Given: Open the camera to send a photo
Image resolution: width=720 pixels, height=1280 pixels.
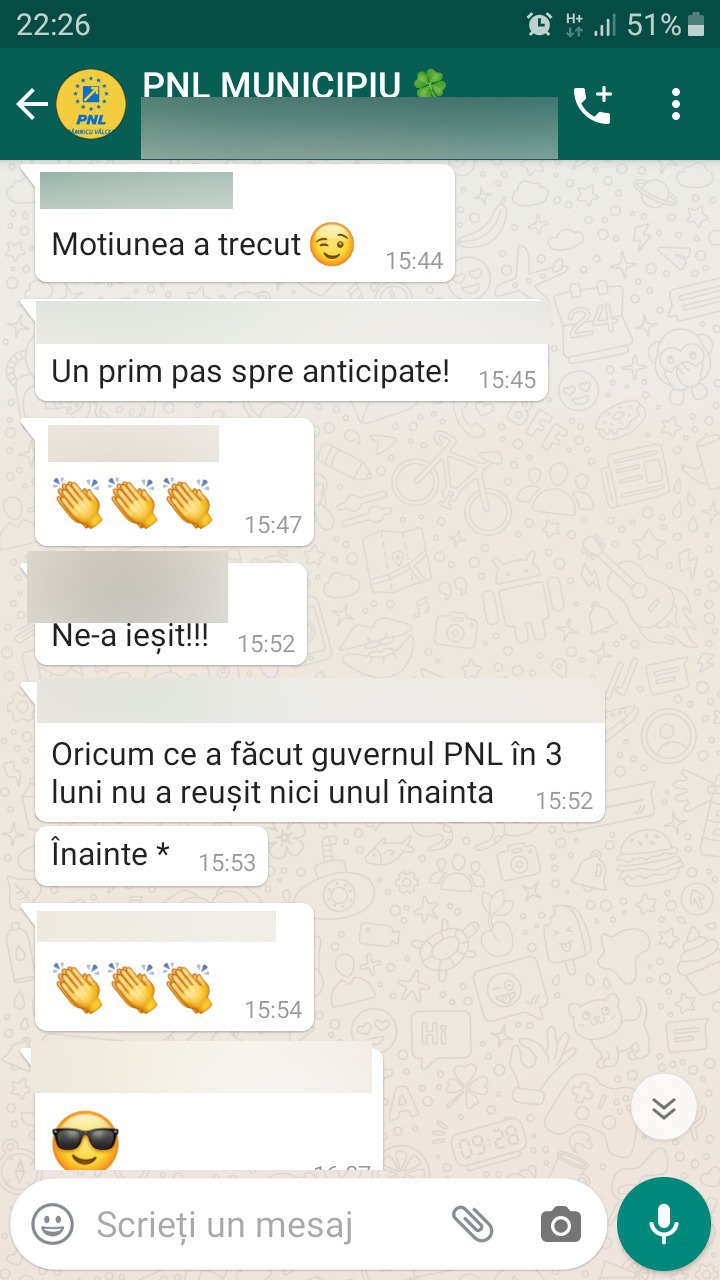Looking at the screenshot, I should (560, 1224).
